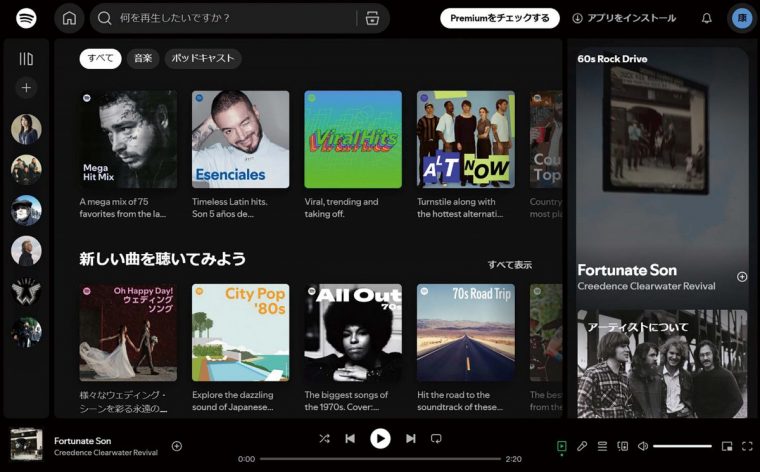Open the notifications bell
760x472 pixels.
[x=707, y=18]
